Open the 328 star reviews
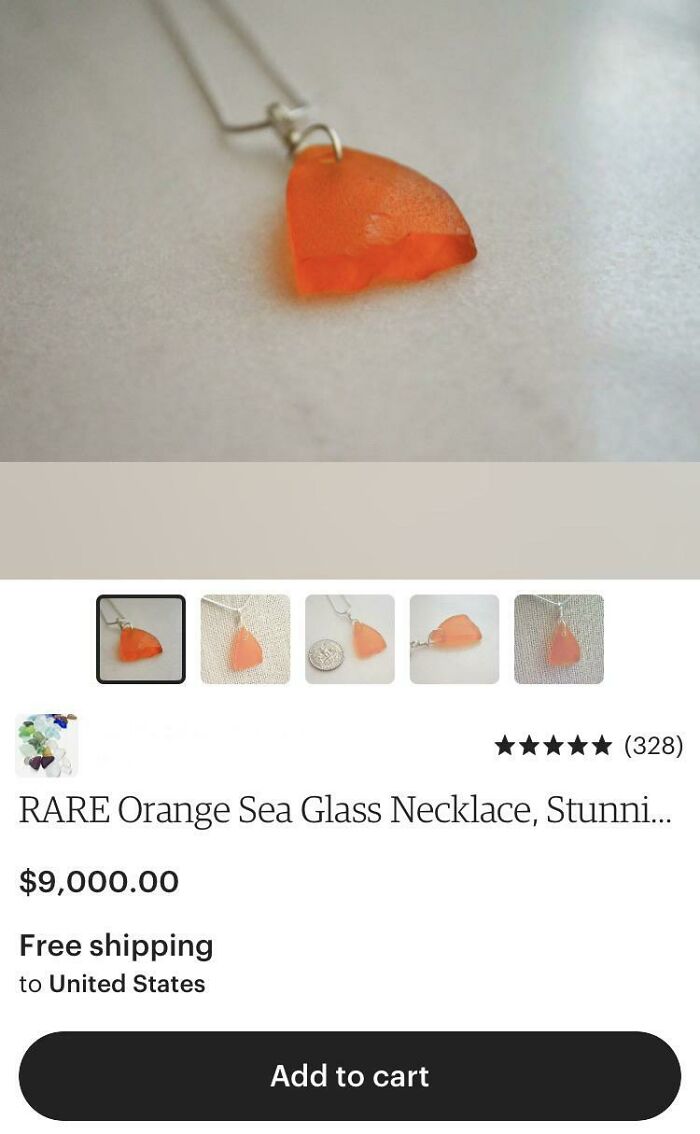 pyautogui.click(x=588, y=745)
